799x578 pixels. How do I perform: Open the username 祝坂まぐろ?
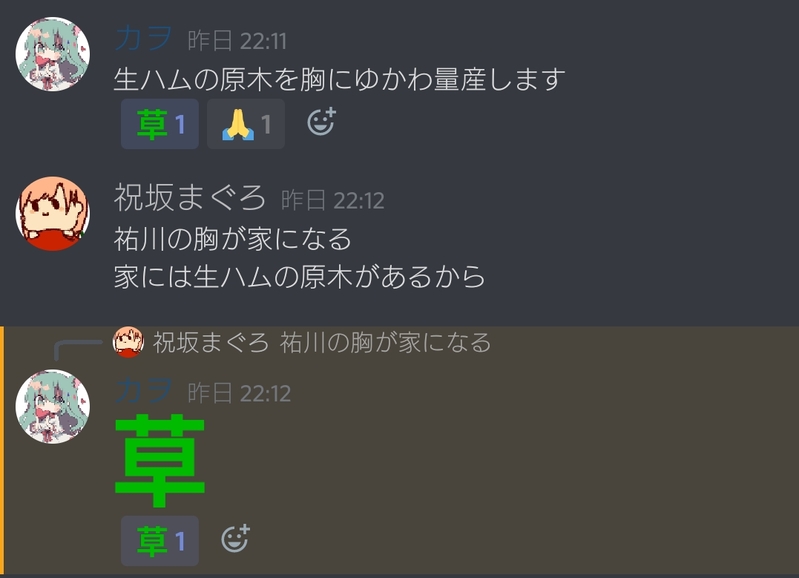(191, 198)
